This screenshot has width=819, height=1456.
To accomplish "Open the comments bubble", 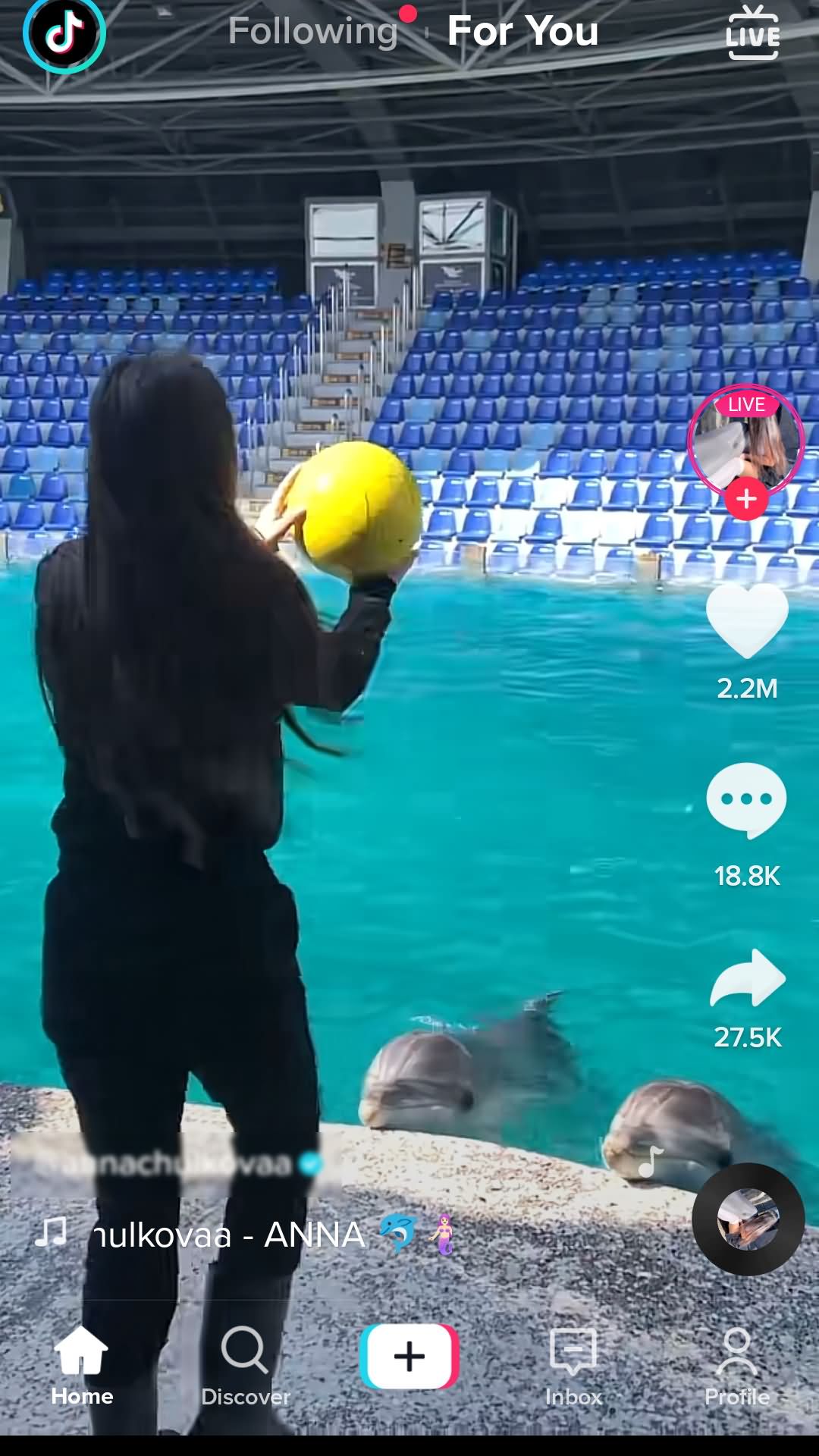I will (x=747, y=801).
